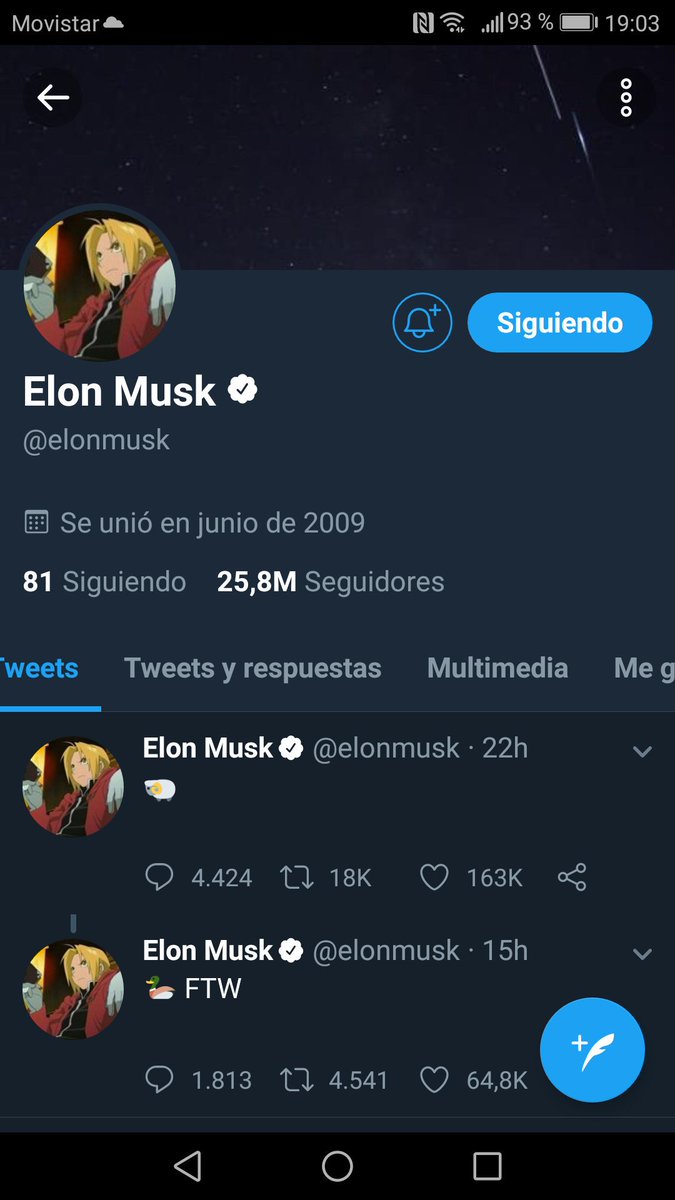View the 25,8M Seguidores list
This screenshot has width=675, height=1200.
coord(330,581)
